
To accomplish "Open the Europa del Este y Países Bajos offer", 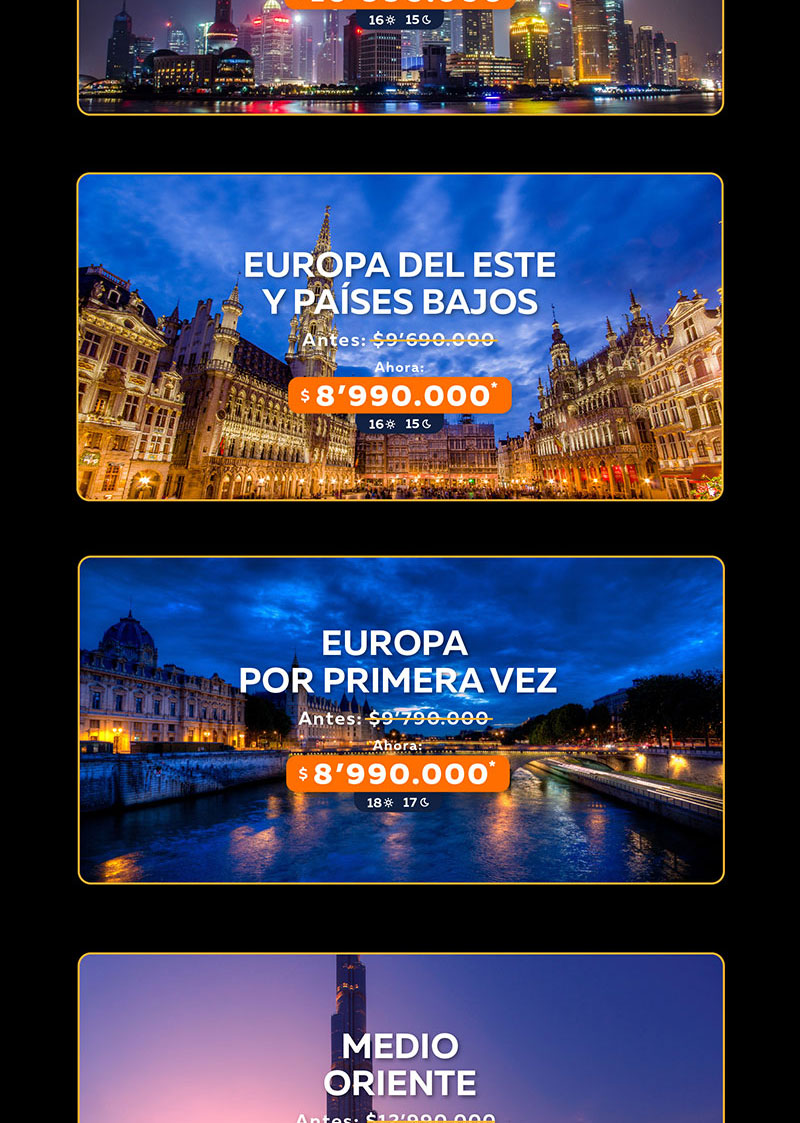I will [x=400, y=337].
